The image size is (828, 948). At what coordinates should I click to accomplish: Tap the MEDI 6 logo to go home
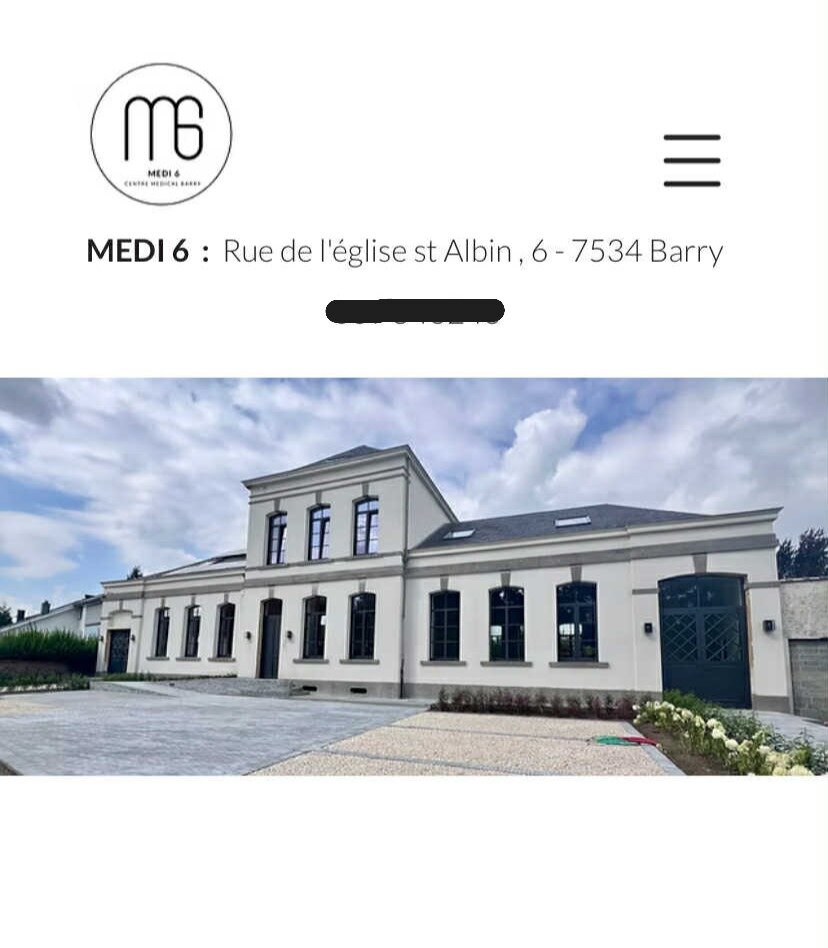tap(161, 134)
